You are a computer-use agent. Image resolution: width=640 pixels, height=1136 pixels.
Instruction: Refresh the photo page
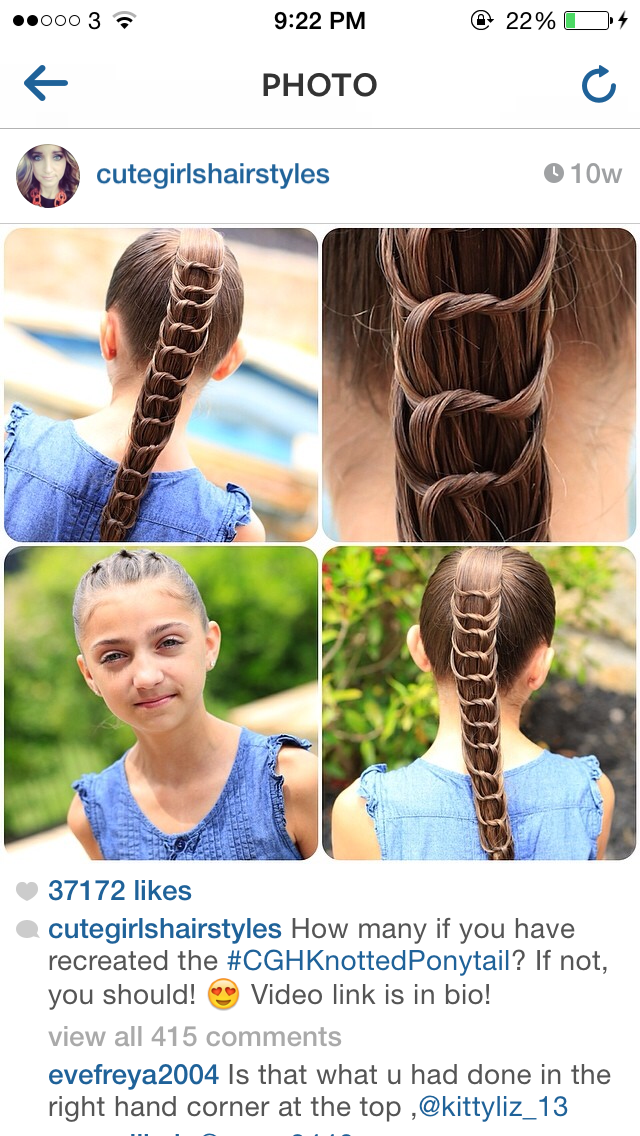[x=599, y=85]
